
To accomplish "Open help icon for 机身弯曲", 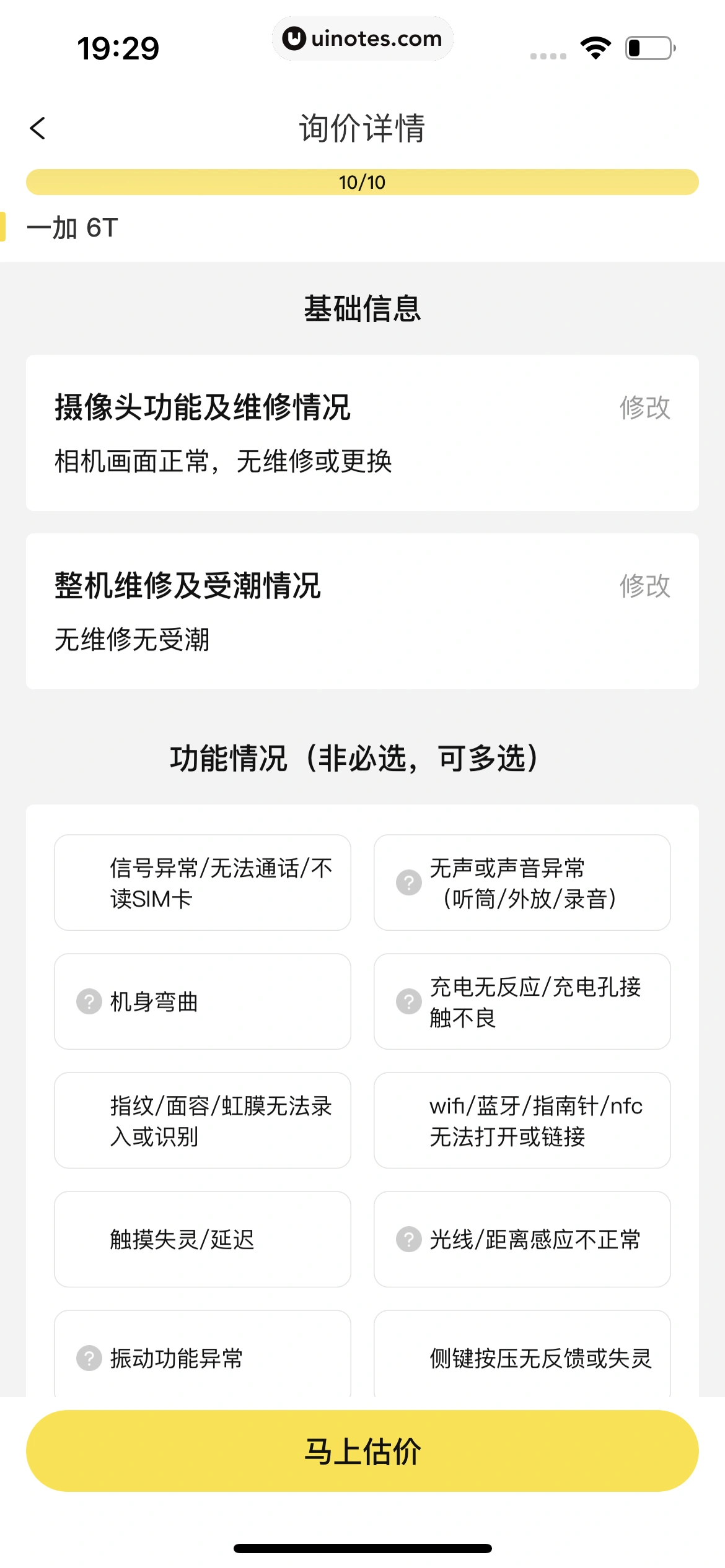I will click(89, 1001).
